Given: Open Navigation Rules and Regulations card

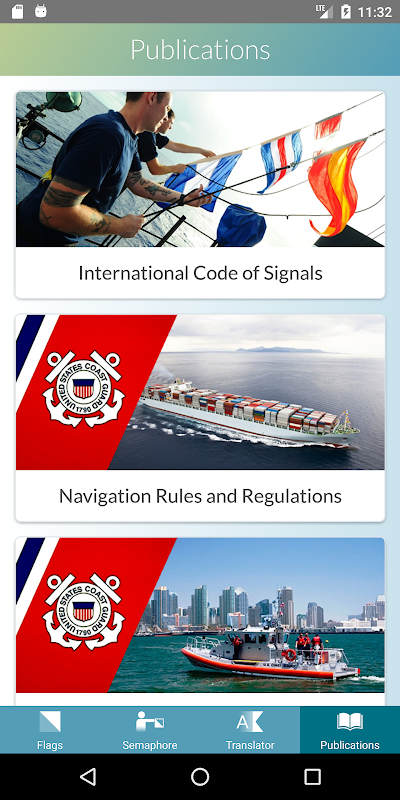Looking at the screenshot, I should [x=200, y=418].
